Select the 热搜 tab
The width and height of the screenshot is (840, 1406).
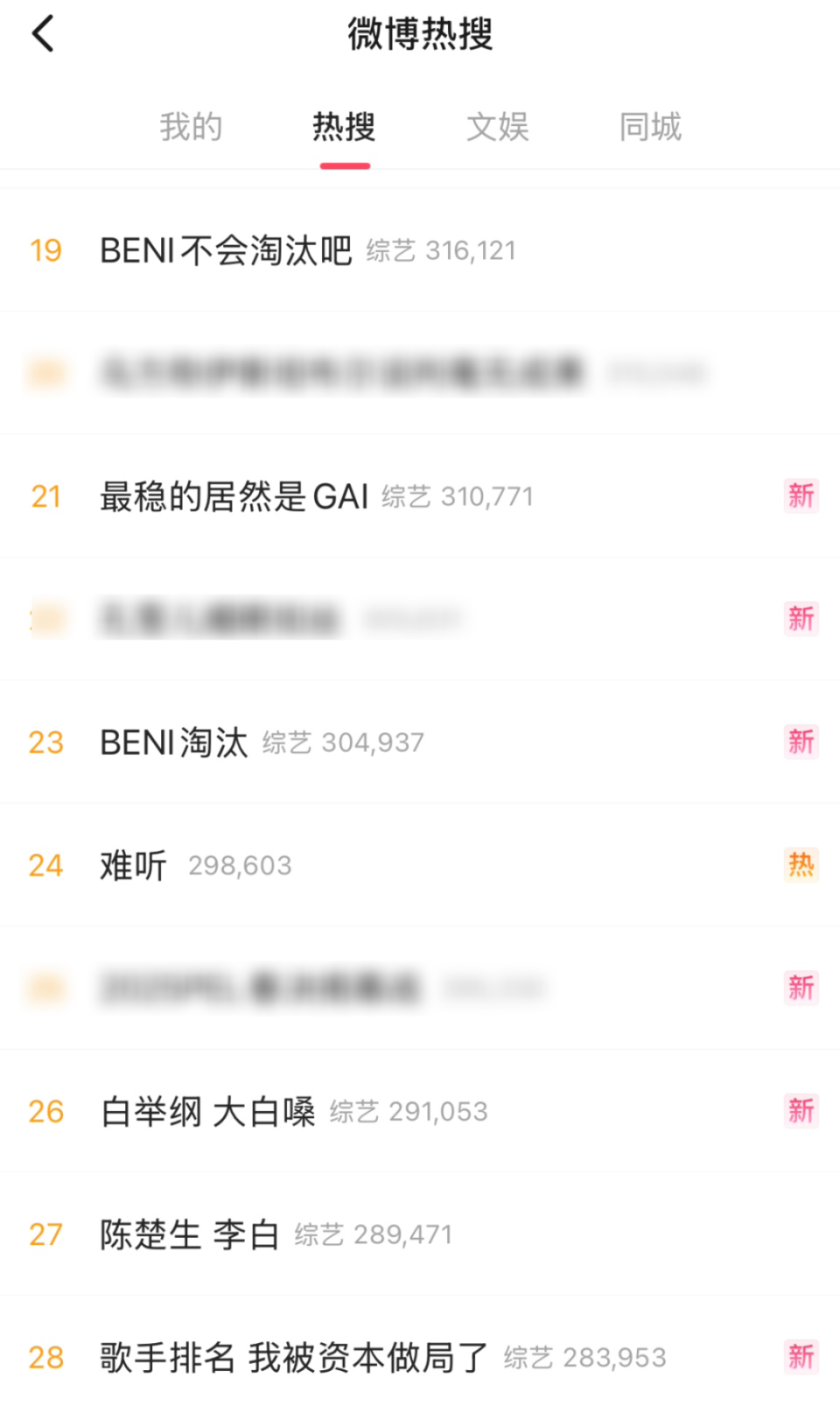click(x=344, y=127)
